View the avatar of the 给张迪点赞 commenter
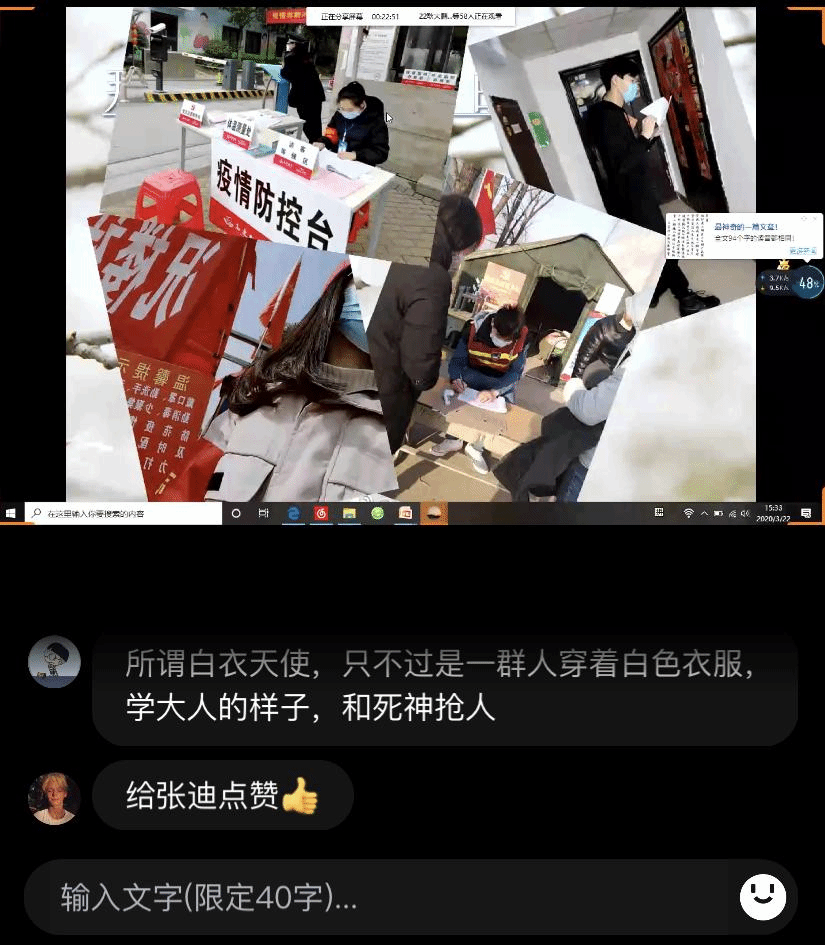 coord(54,798)
